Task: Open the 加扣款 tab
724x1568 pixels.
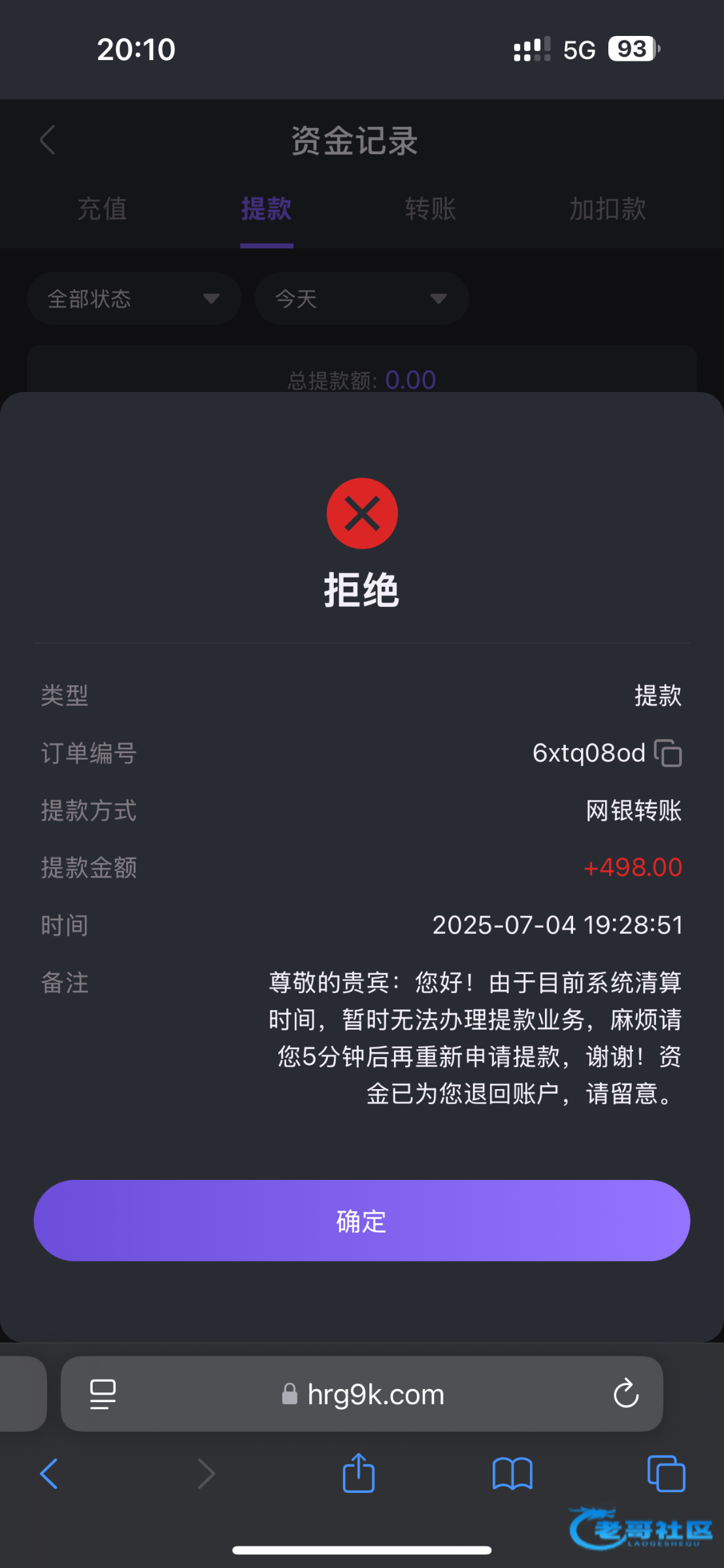Action: pos(608,209)
